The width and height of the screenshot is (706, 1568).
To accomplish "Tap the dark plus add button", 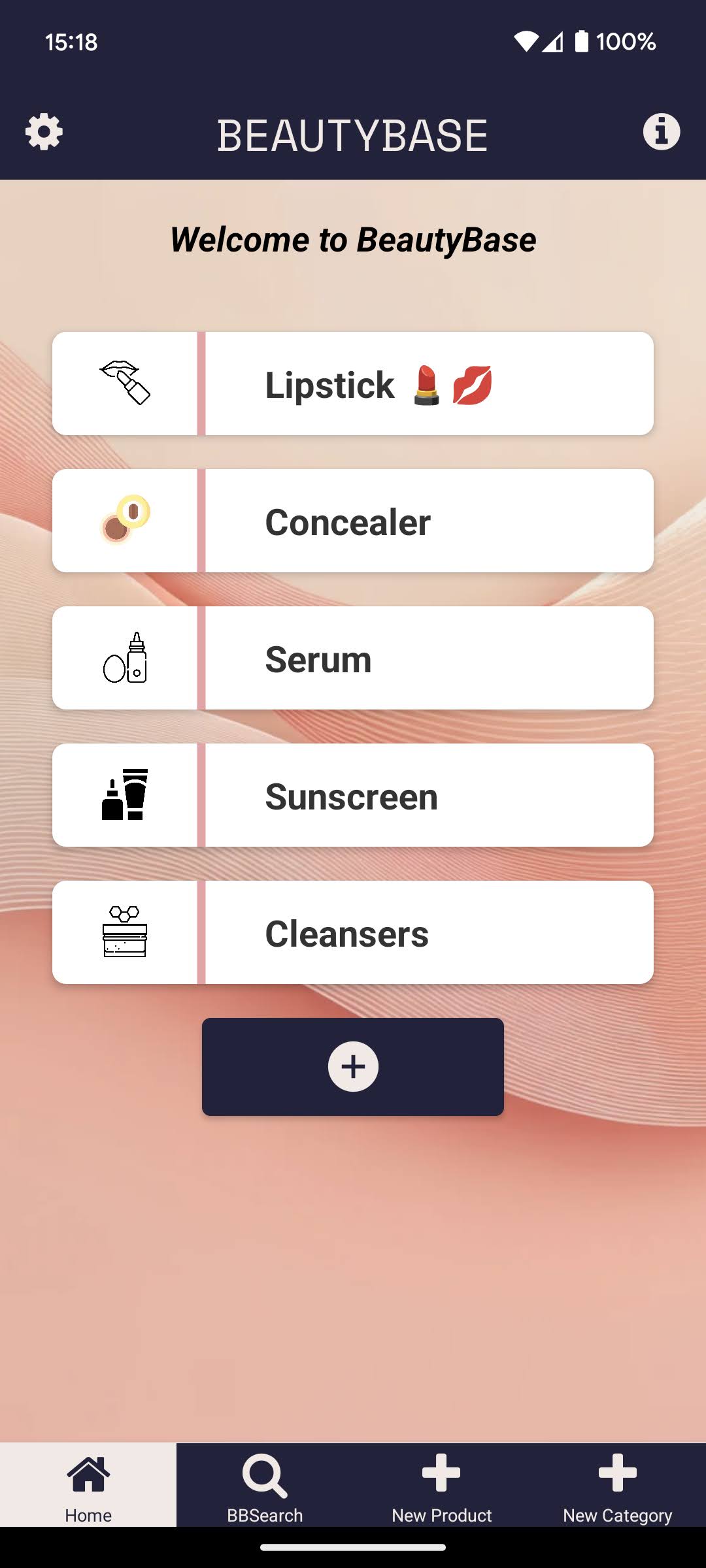I will pyautogui.click(x=353, y=1067).
